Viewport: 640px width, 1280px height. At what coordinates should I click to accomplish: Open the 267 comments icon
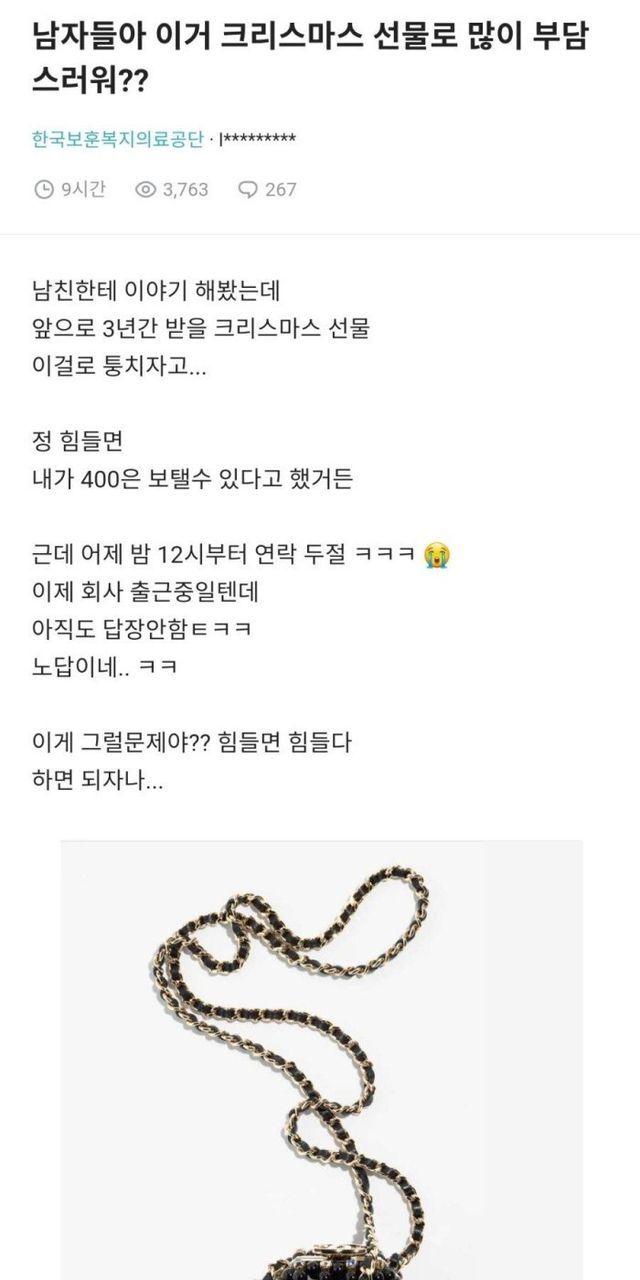[x=248, y=189]
